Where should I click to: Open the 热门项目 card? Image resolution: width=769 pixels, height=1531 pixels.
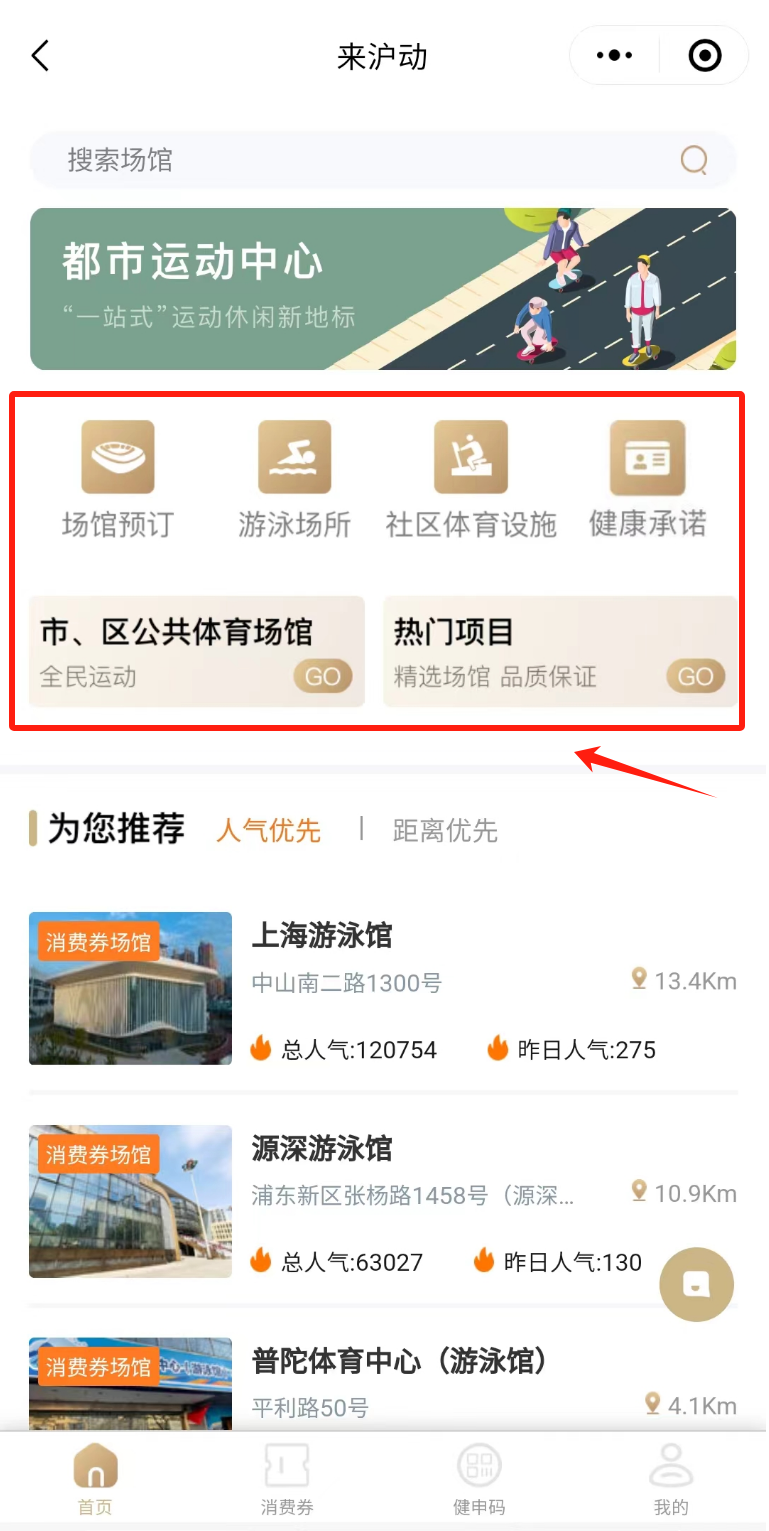pos(560,652)
